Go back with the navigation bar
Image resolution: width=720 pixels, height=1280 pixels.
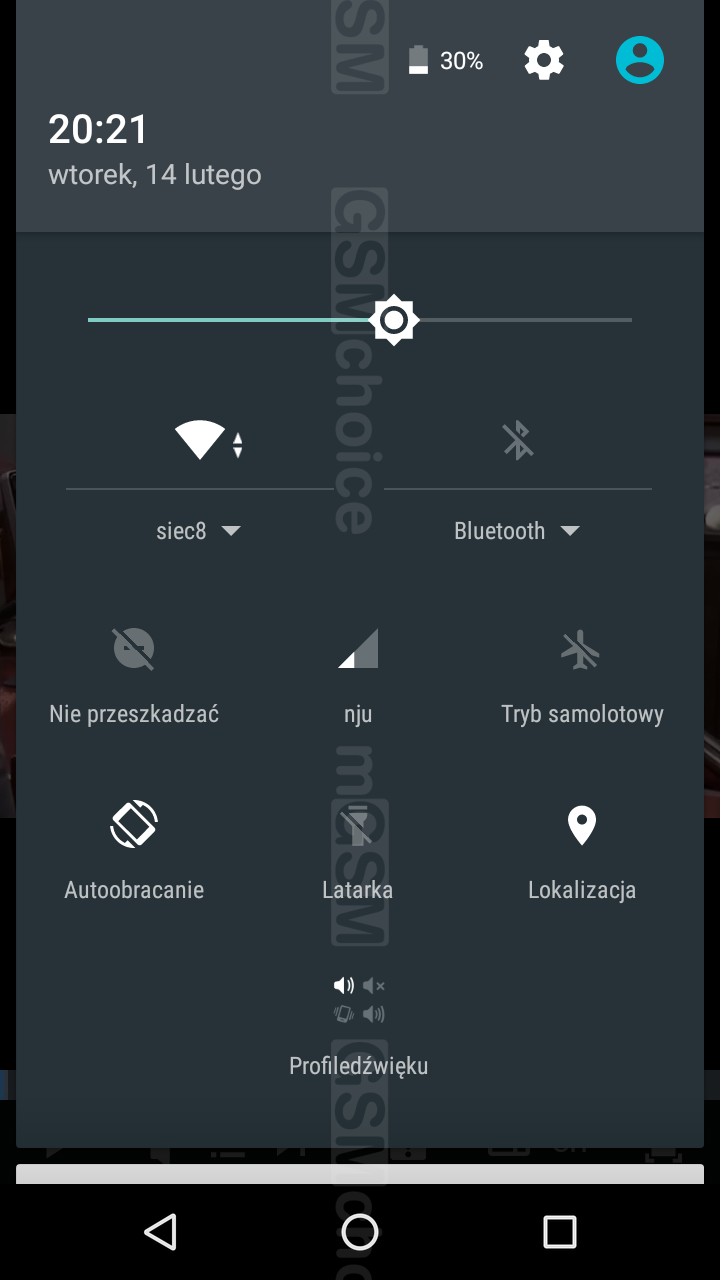point(160,1232)
